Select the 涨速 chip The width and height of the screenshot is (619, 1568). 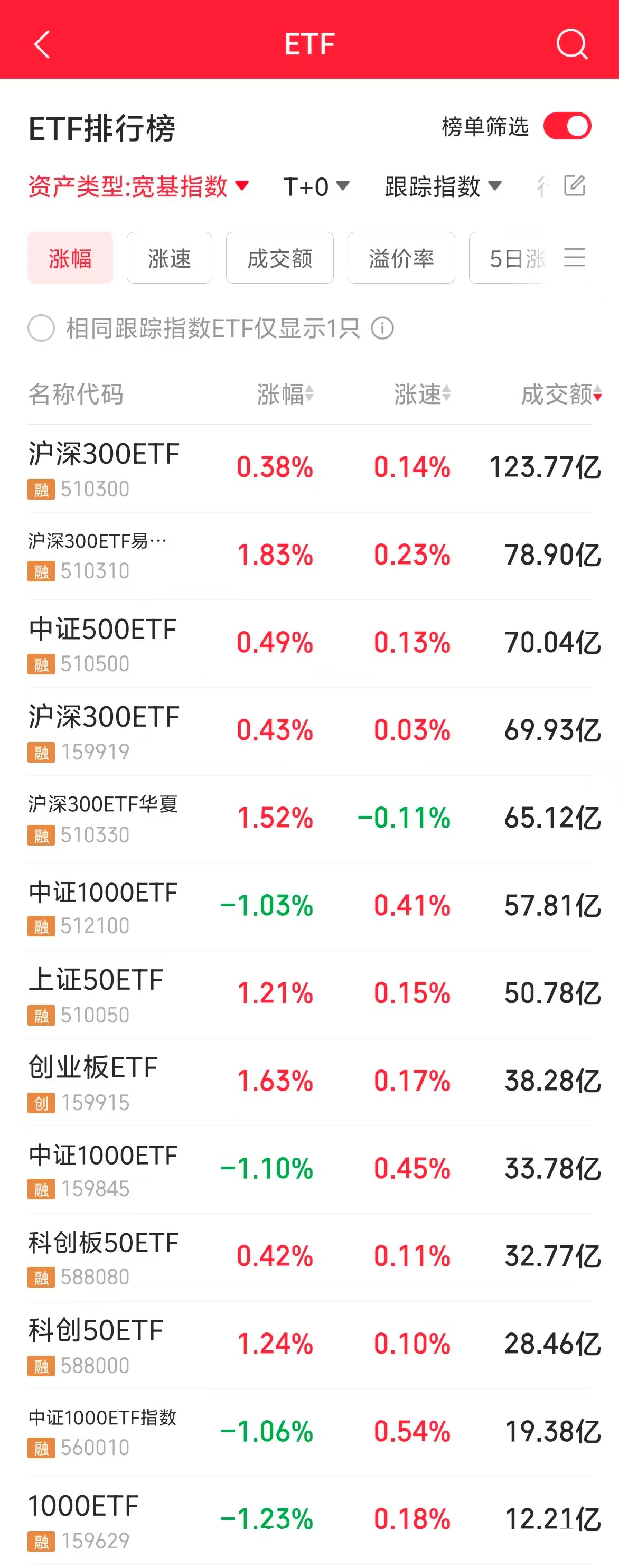point(169,258)
